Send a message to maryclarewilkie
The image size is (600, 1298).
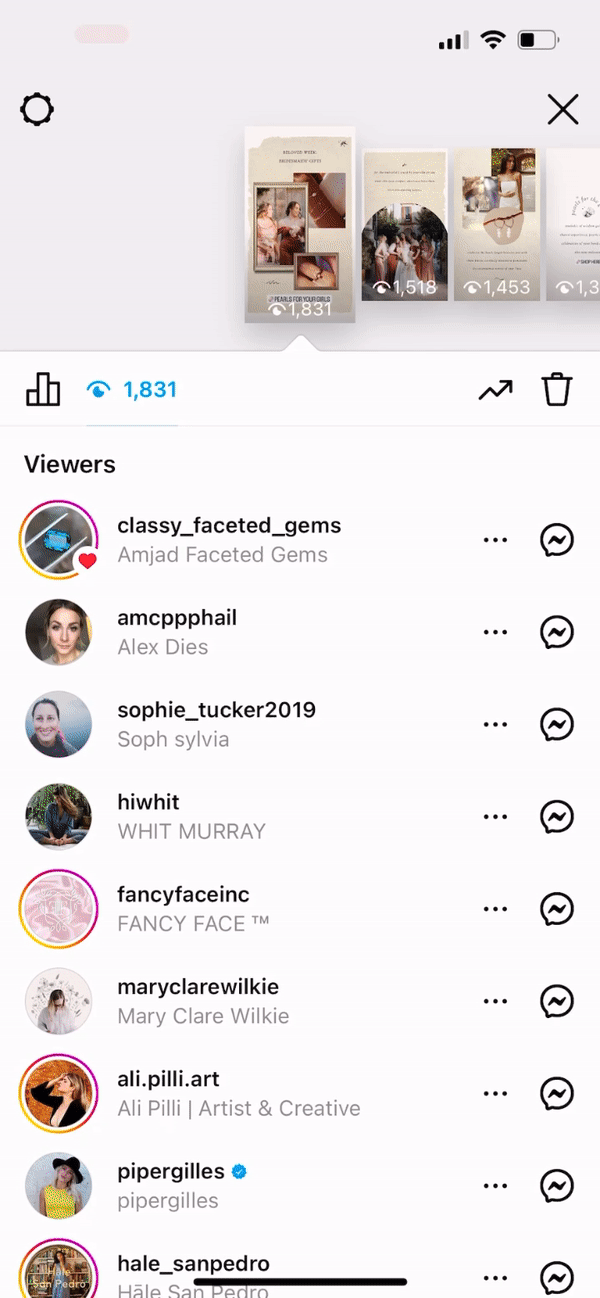(x=557, y=1001)
